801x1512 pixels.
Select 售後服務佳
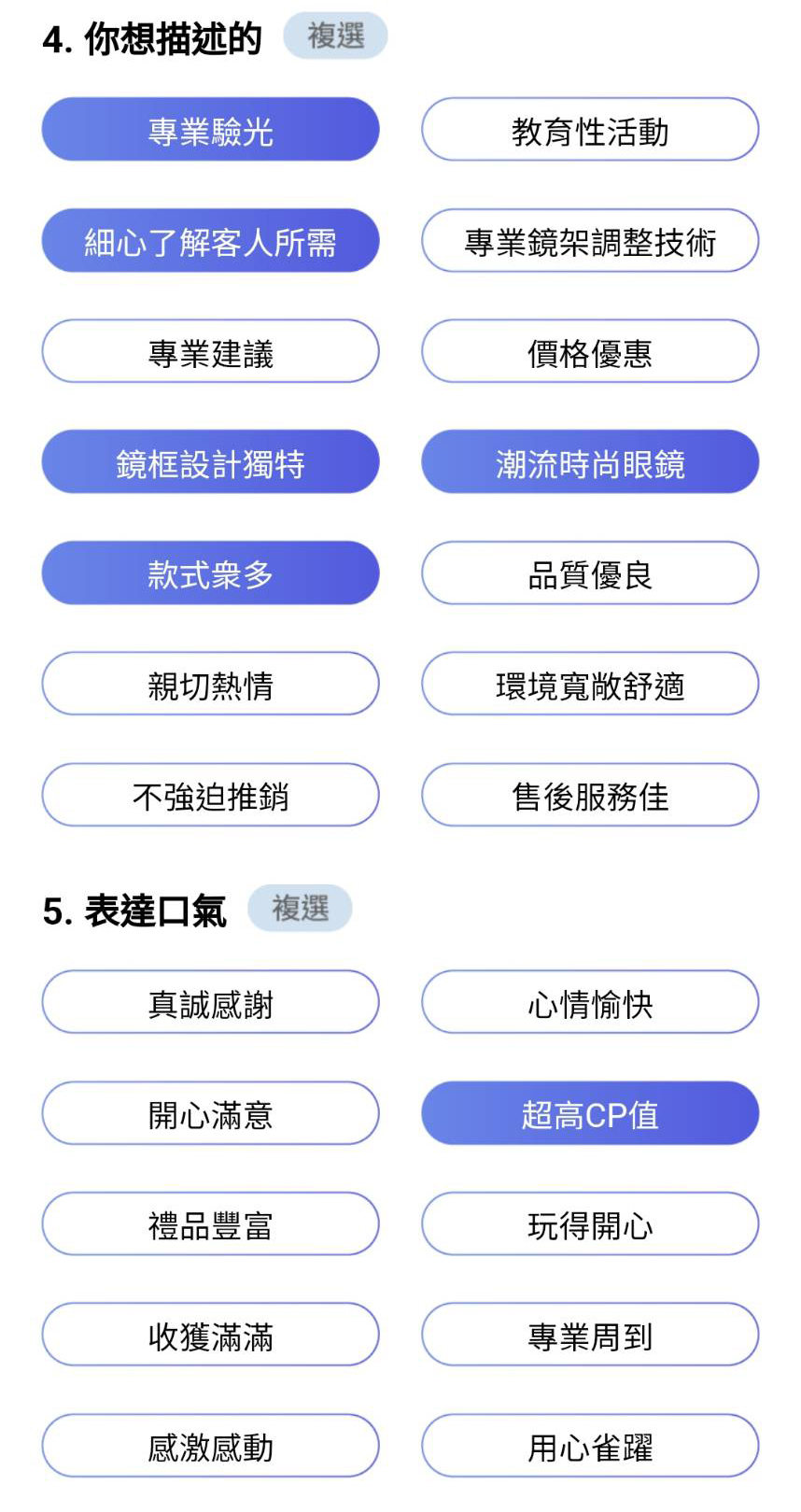coord(590,796)
